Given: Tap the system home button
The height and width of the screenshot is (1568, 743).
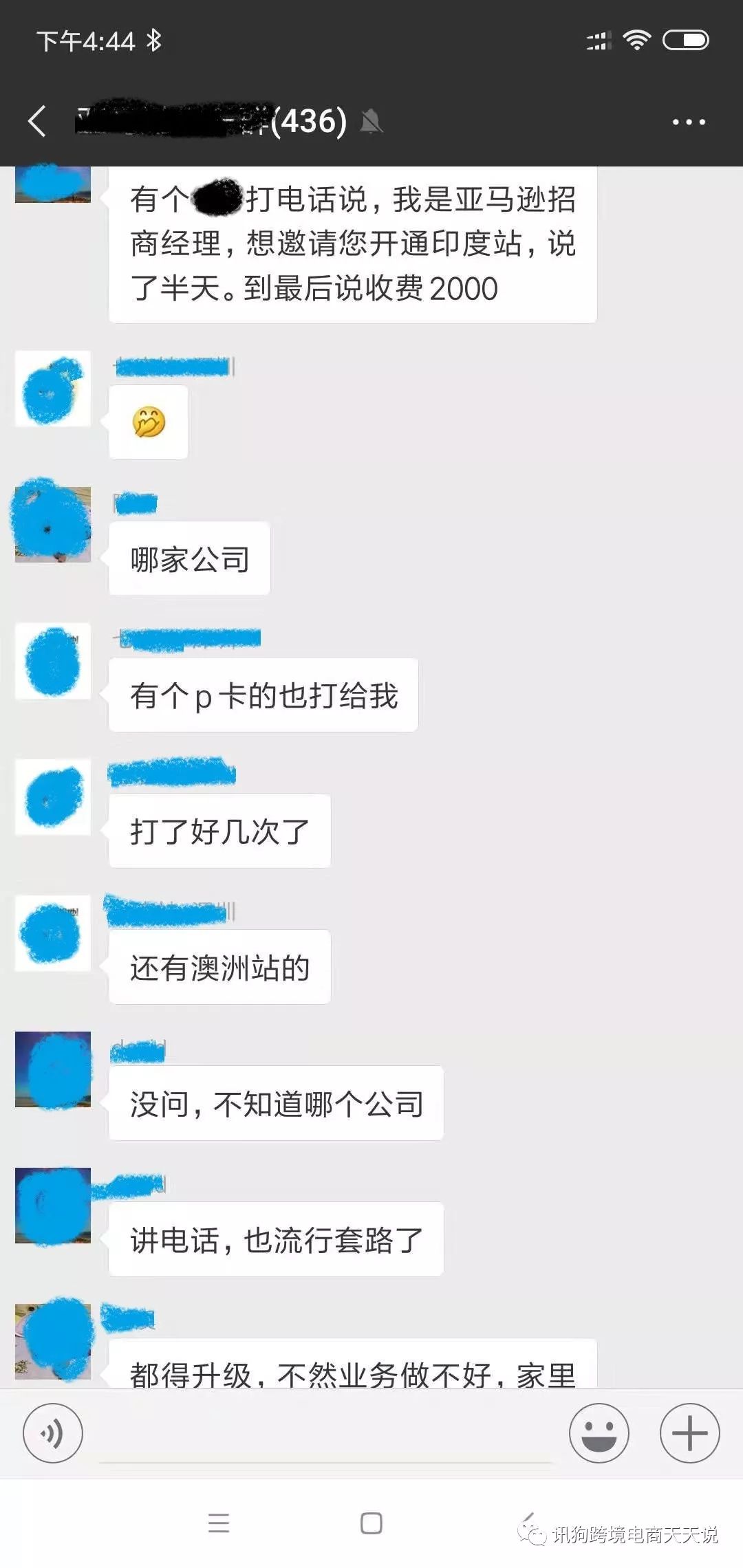Looking at the screenshot, I should pyautogui.click(x=371, y=1523).
